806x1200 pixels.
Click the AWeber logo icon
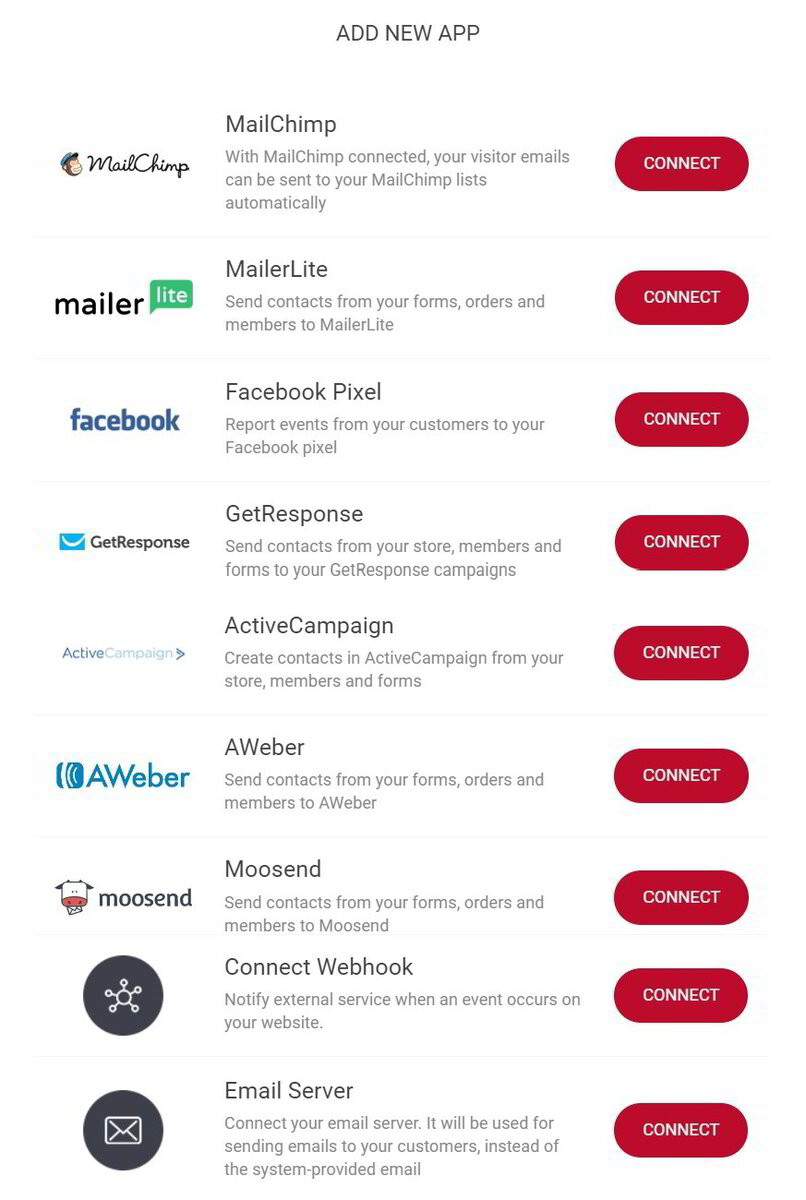coord(123,775)
